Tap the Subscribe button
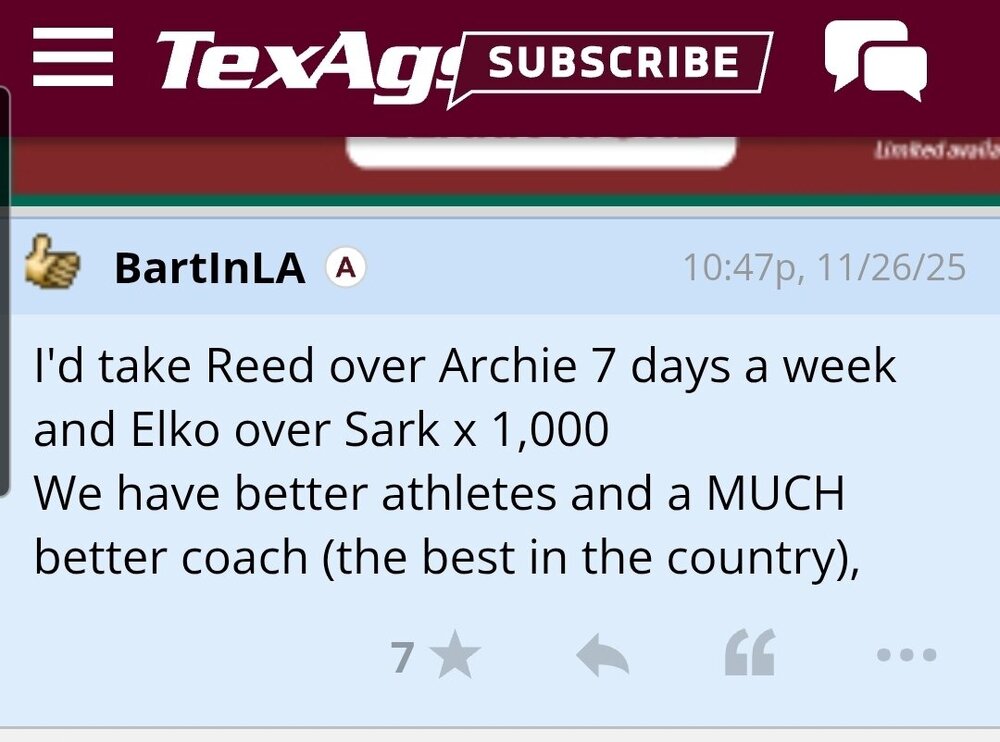This screenshot has width=1000, height=742. click(612, 62)
